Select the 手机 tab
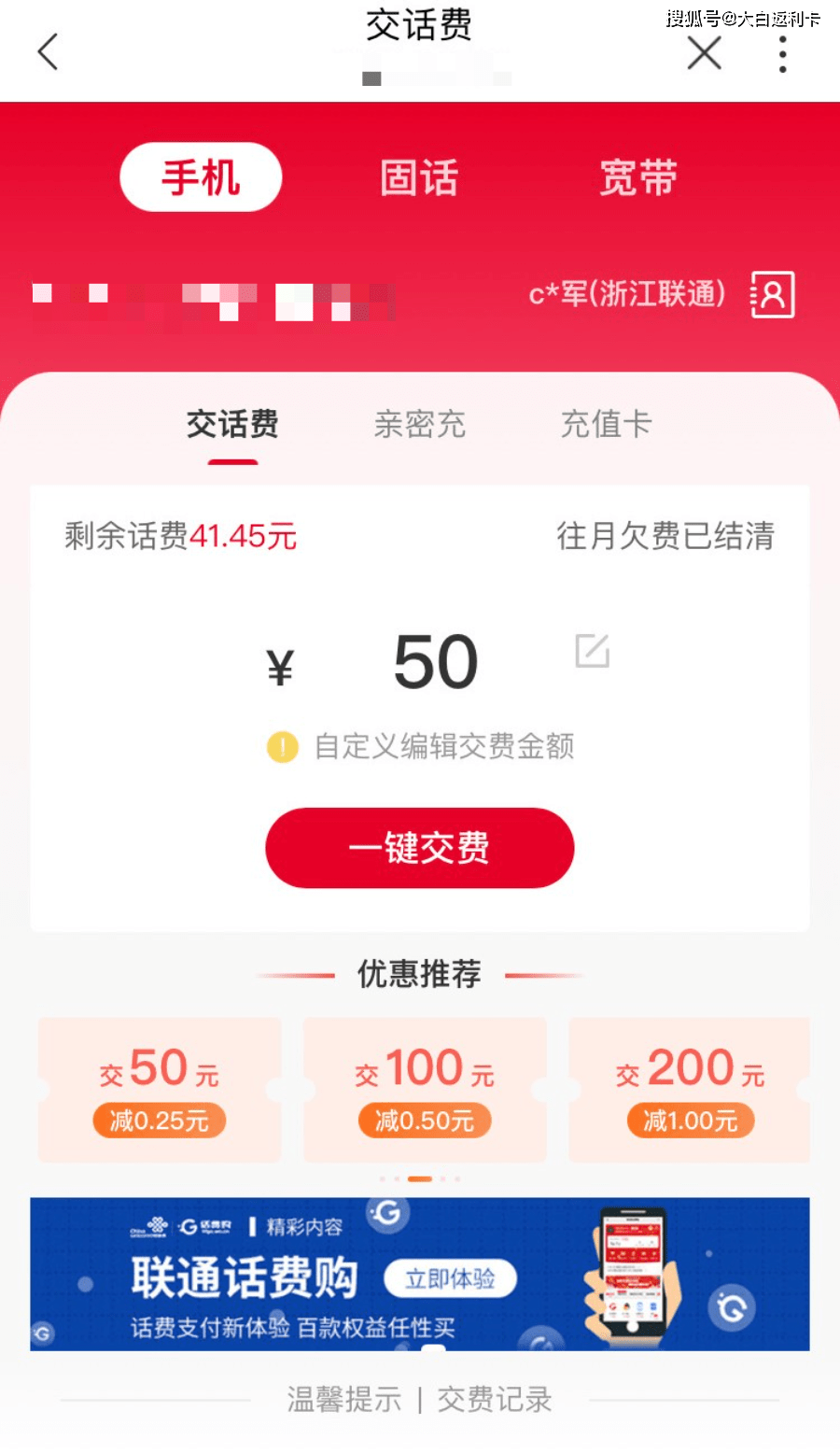Screen dimensions: 840x1453 (x=201, y=177)
